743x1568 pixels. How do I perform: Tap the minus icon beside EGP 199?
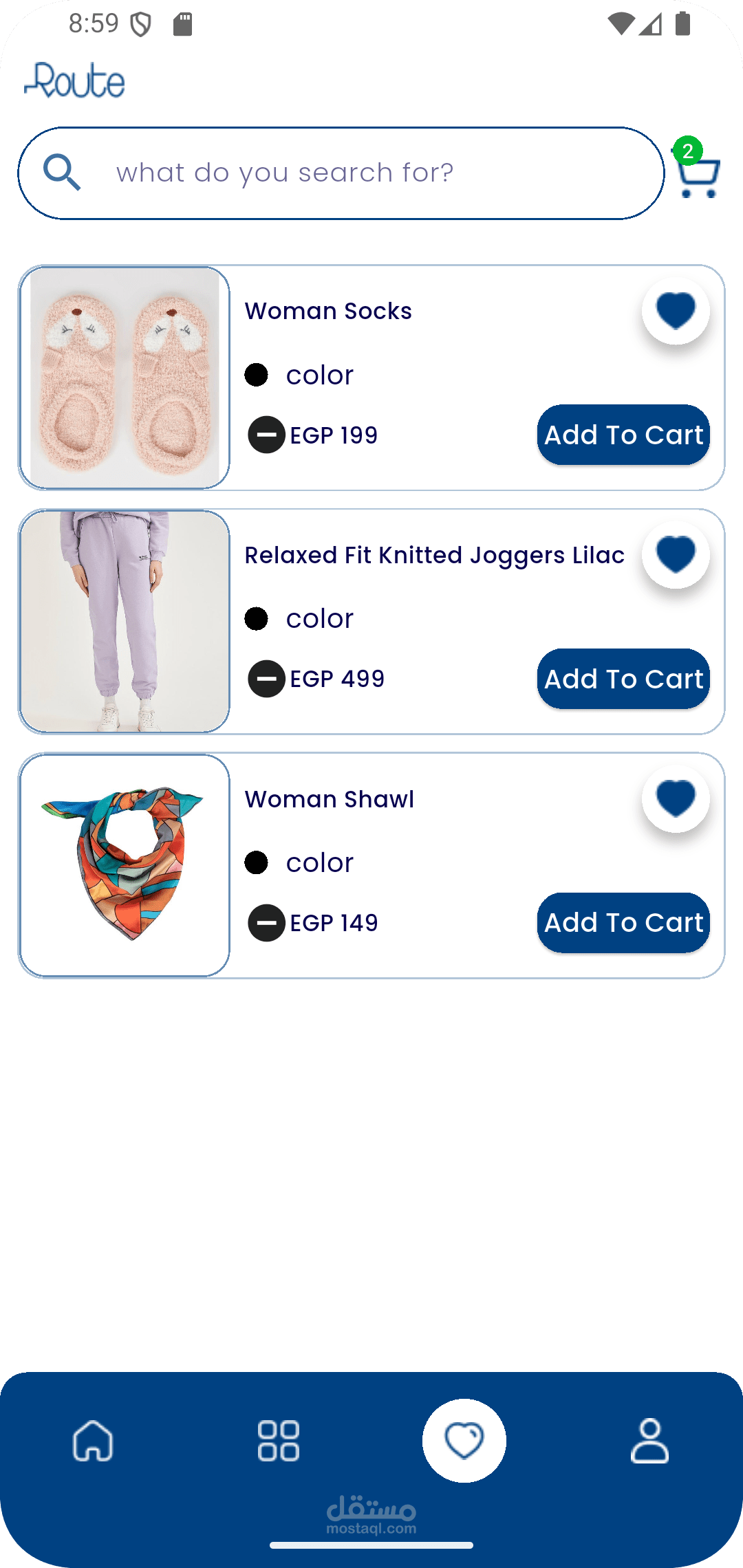click(267, 435)
